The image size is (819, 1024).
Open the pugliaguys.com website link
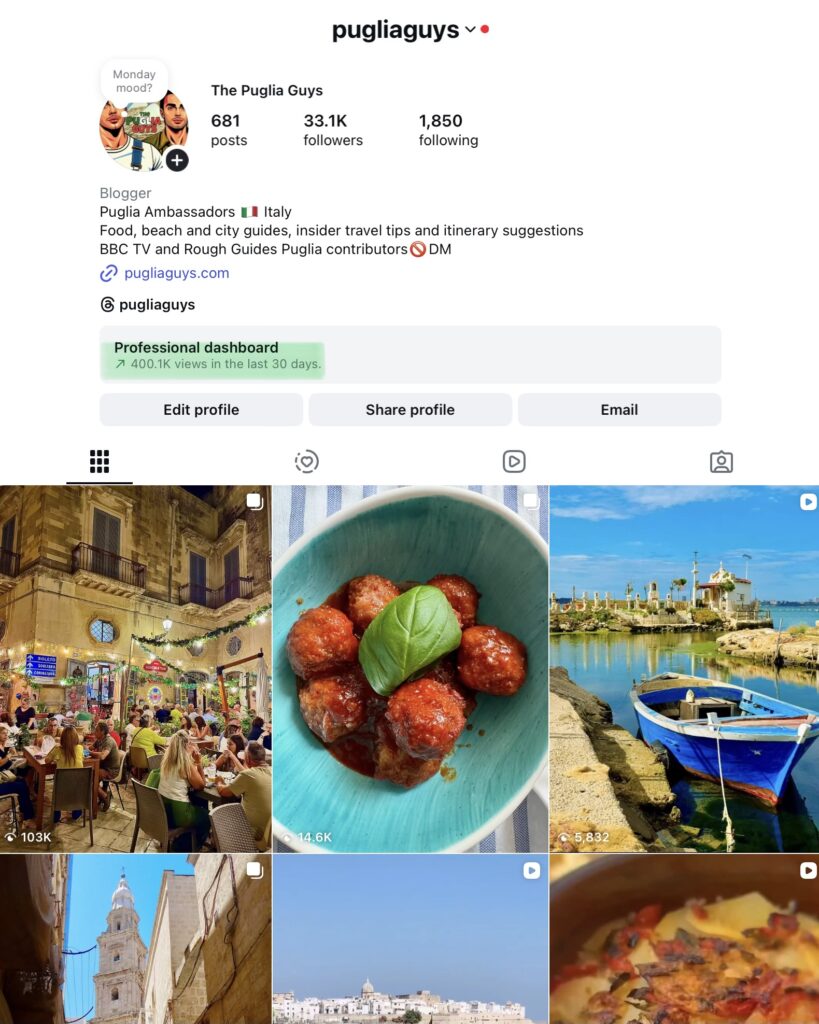pos(176,273)
